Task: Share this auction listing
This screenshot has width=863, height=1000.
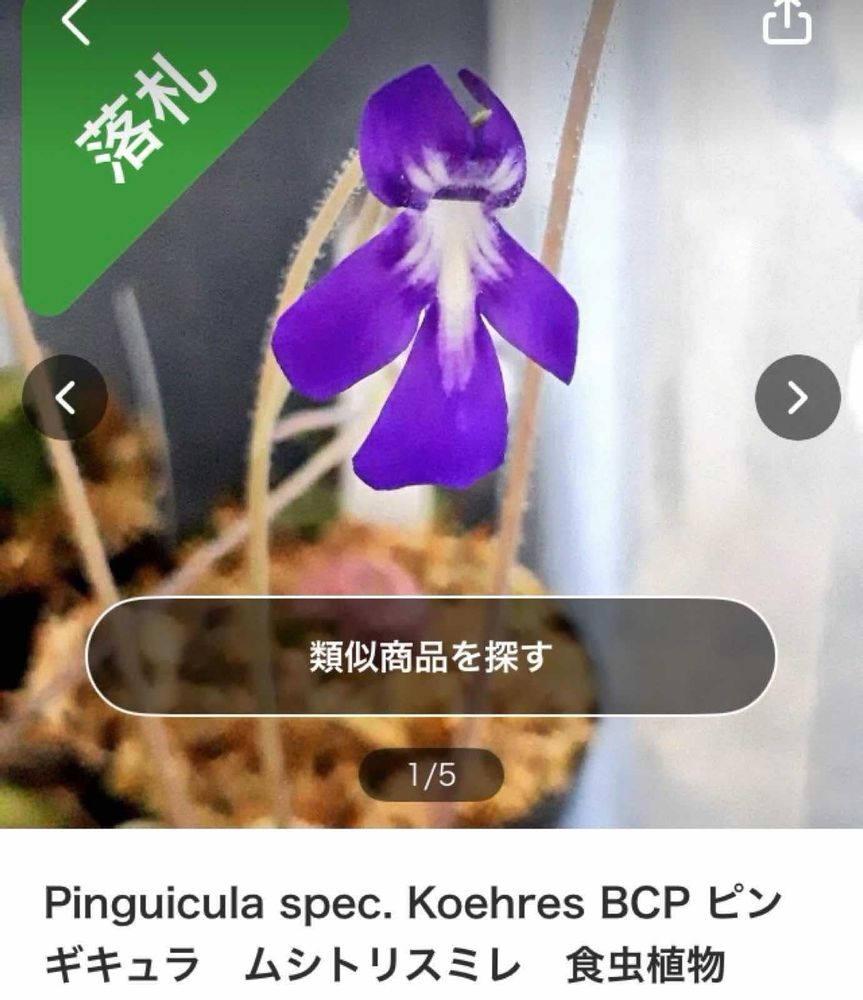Action: pos(788,22)
